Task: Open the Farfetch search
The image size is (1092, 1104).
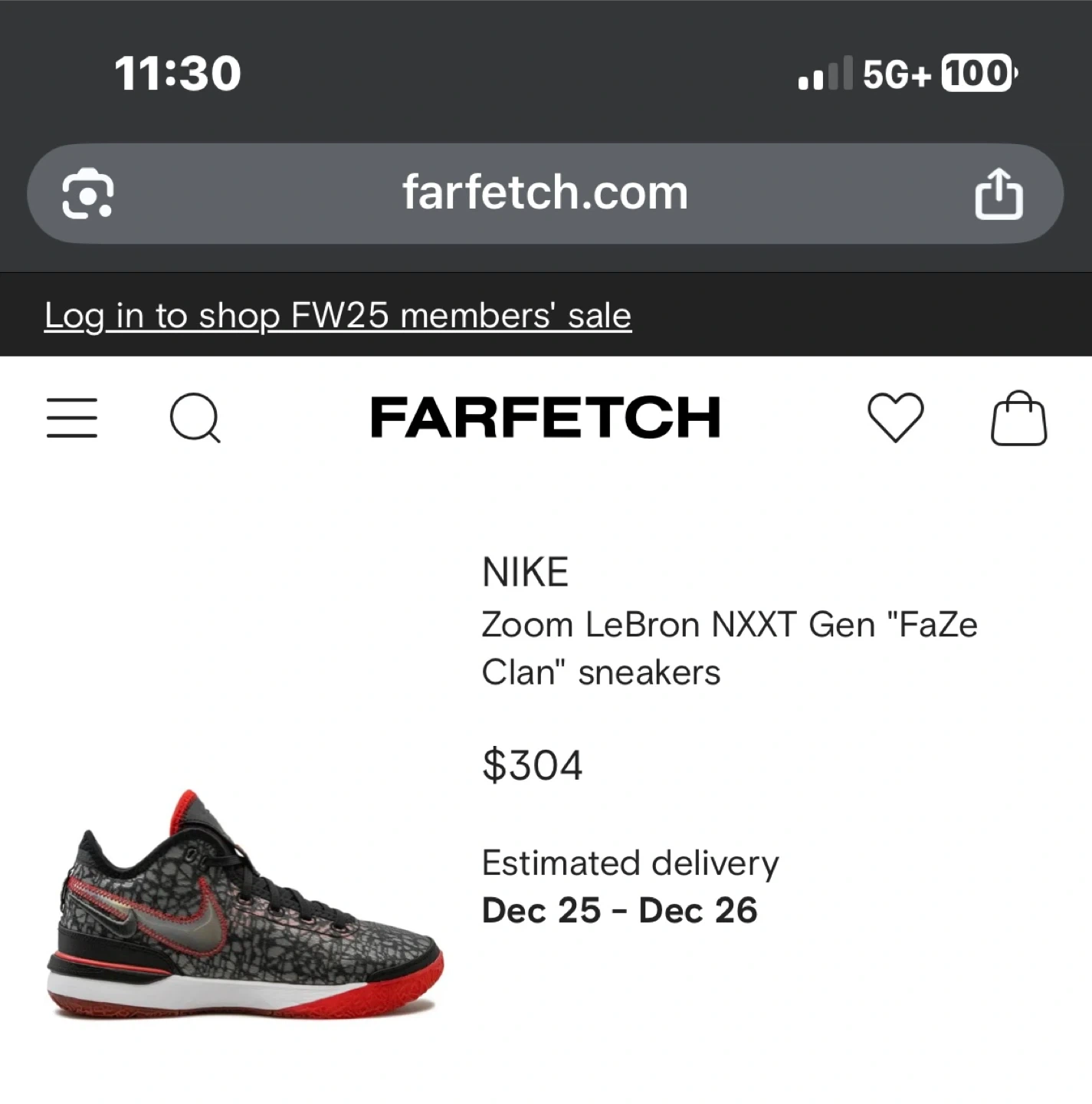Action: (195, 418)
